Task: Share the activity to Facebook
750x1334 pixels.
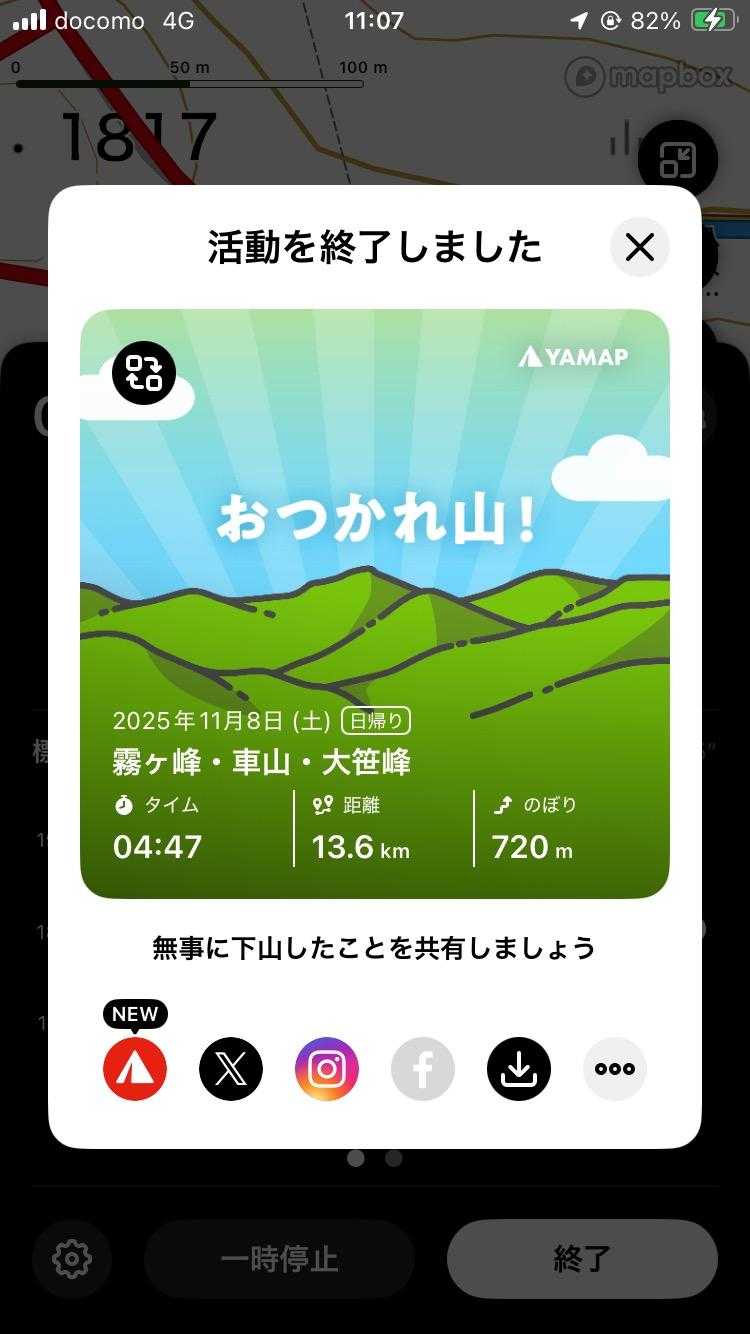Action: pyautogui.click(x=423, y=1069)
